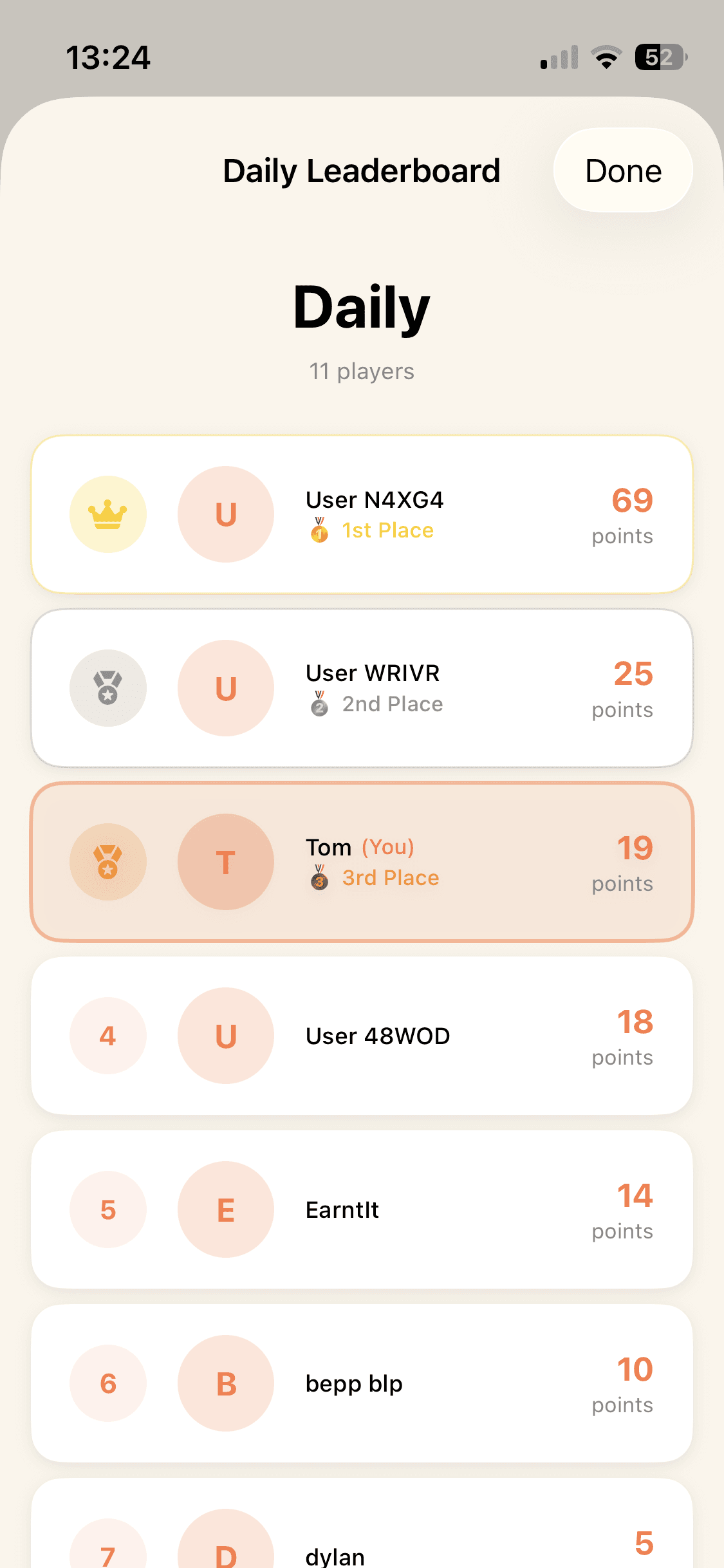Click bepp blp's B avatar circle

coord(225,1383)
